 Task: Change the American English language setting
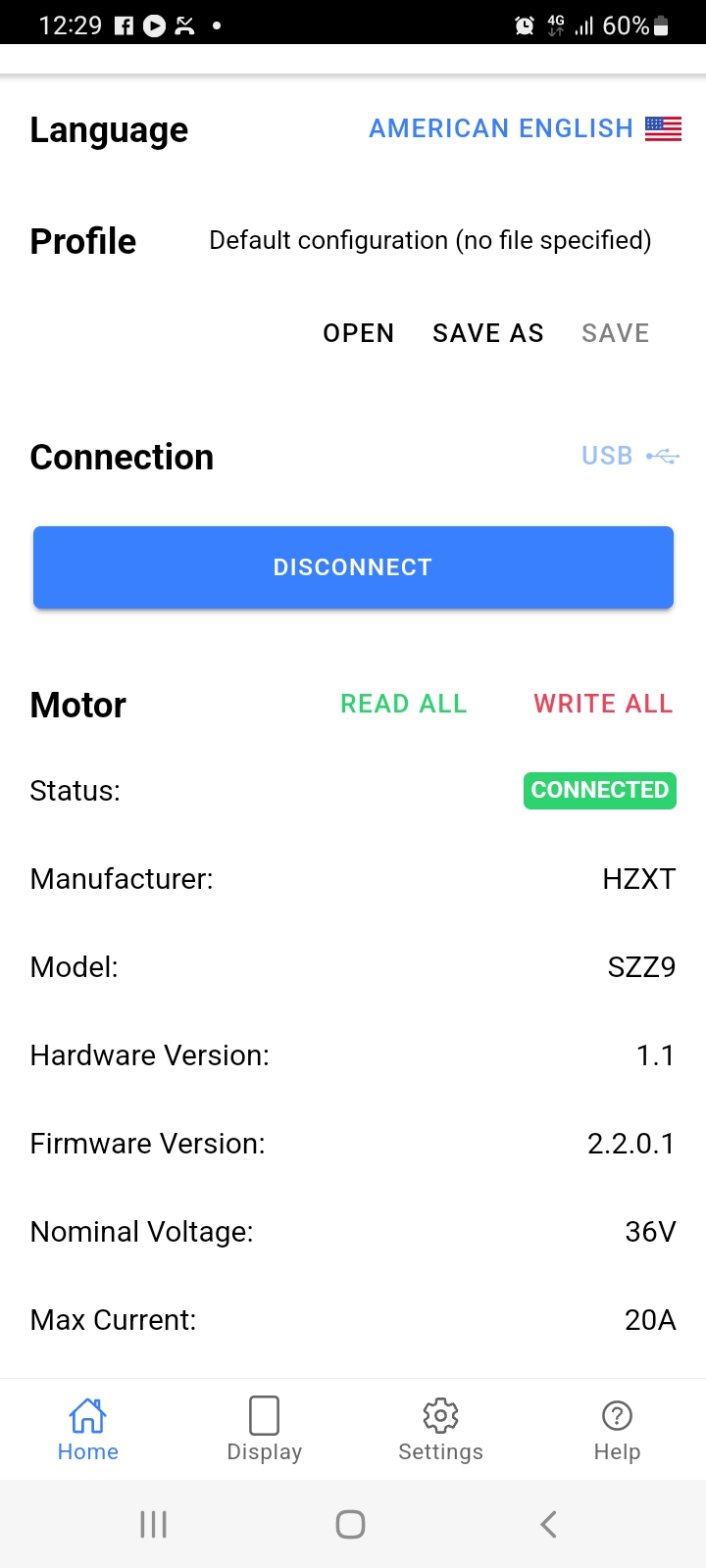tap(525, 128)
